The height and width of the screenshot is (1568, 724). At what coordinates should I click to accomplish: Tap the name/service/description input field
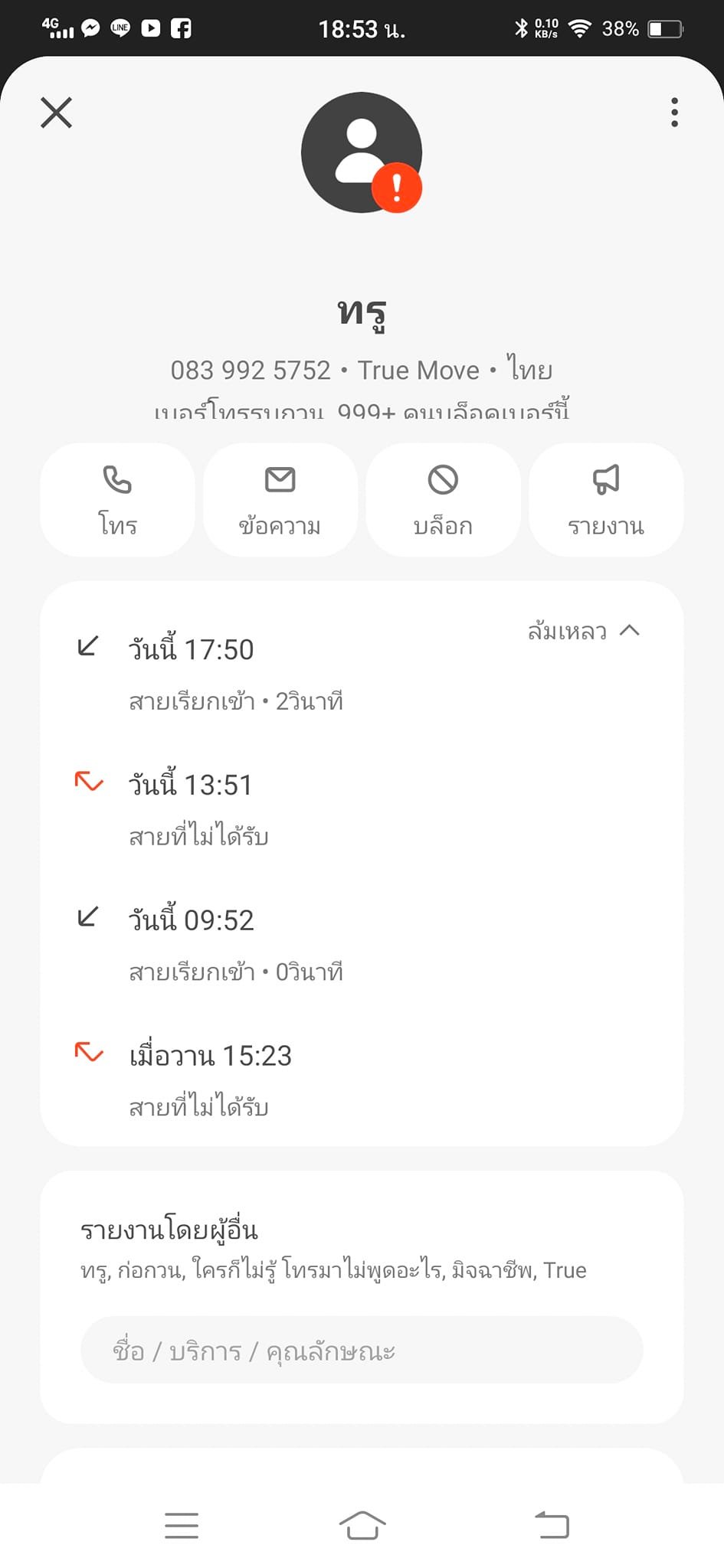pos(362,1350)
